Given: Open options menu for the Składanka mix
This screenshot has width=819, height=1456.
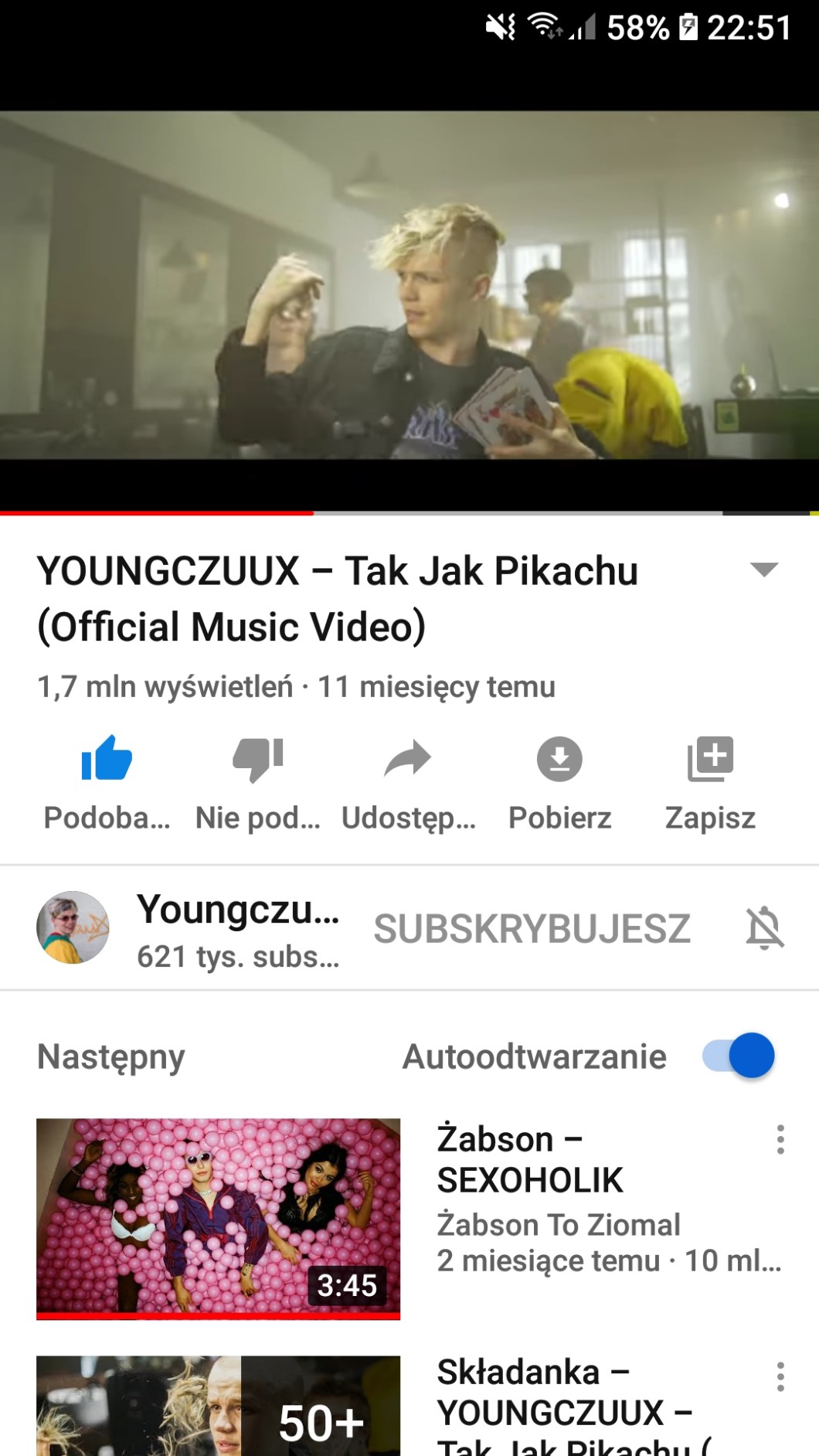Looking at the screenshot, I should point(780,1377).
